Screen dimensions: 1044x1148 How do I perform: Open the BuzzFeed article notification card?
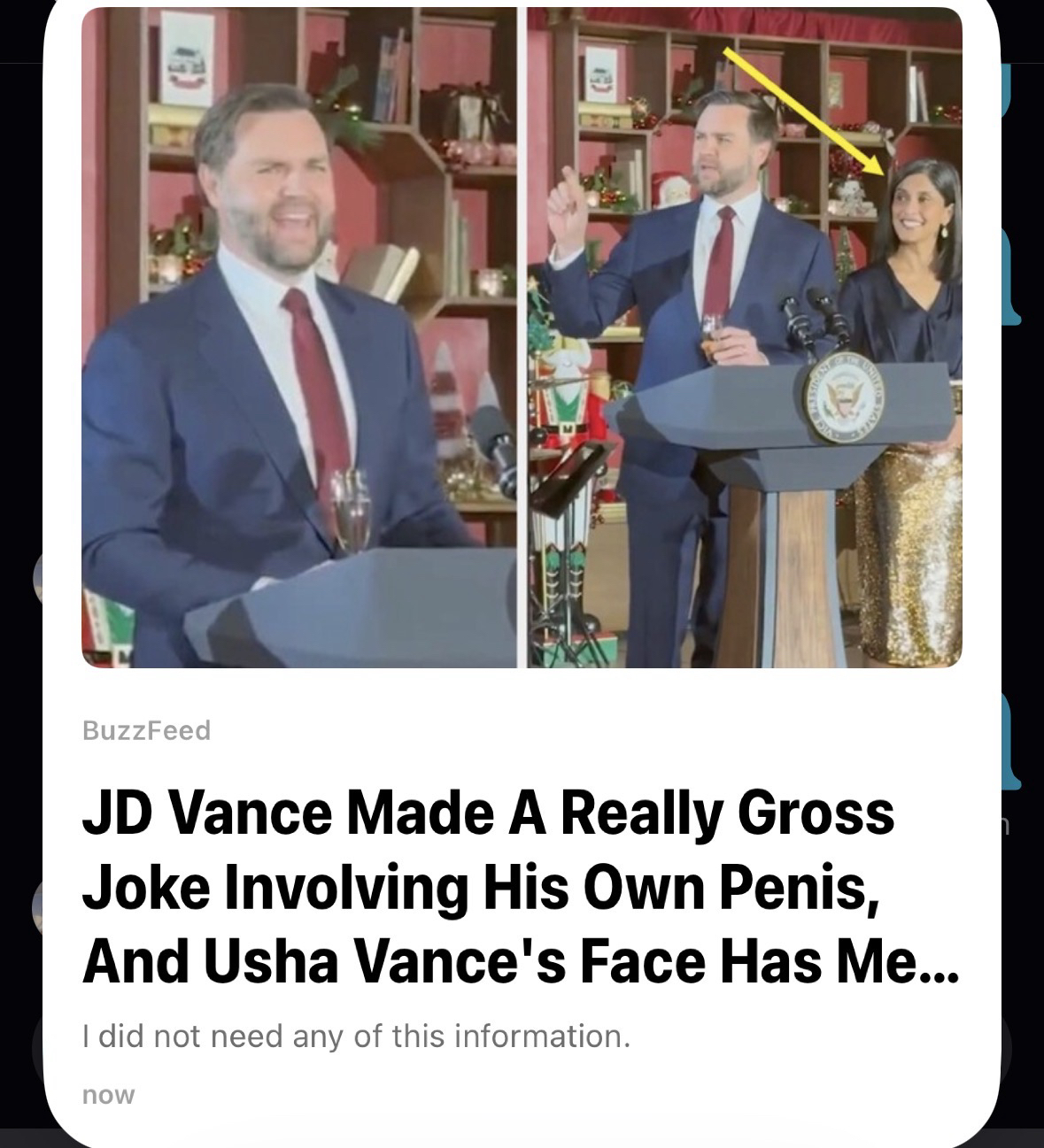point(521,885)
